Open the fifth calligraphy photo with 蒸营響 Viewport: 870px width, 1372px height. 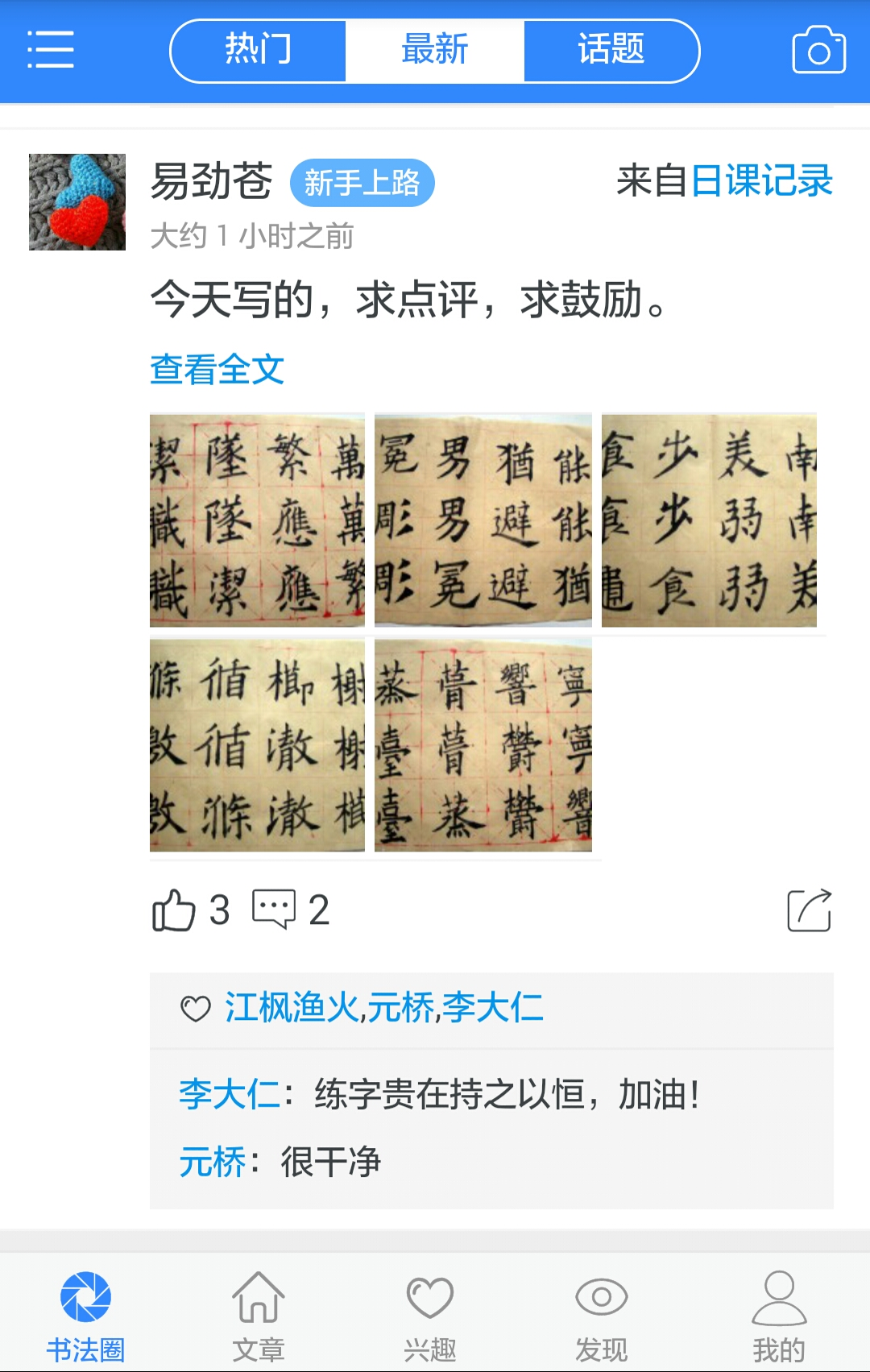pos(483,744)
